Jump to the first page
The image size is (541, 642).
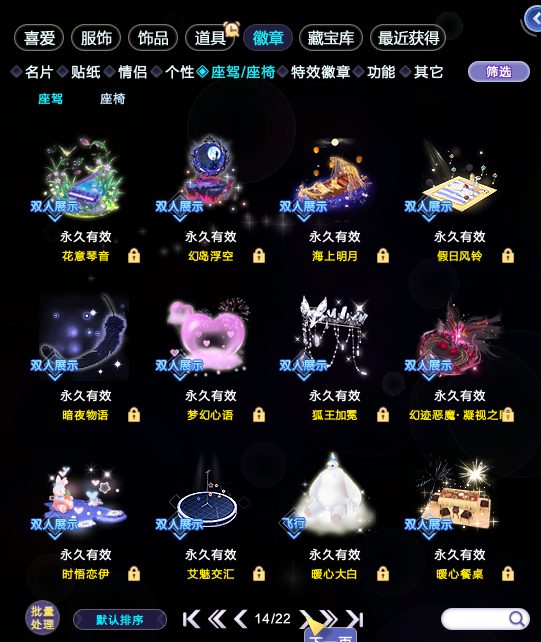click(x=191, y=619)
